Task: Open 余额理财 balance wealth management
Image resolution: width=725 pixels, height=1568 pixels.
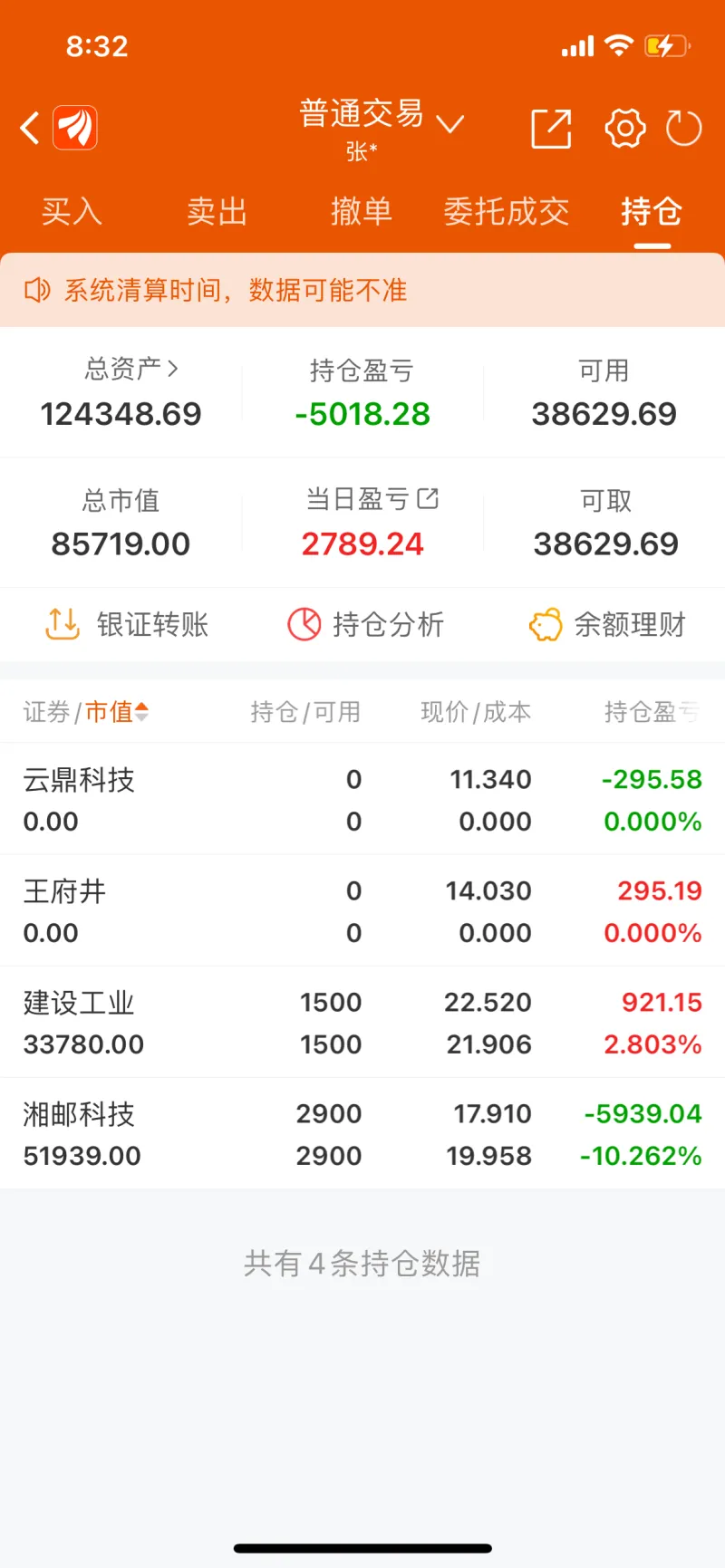Action: (x=607, y=624)
